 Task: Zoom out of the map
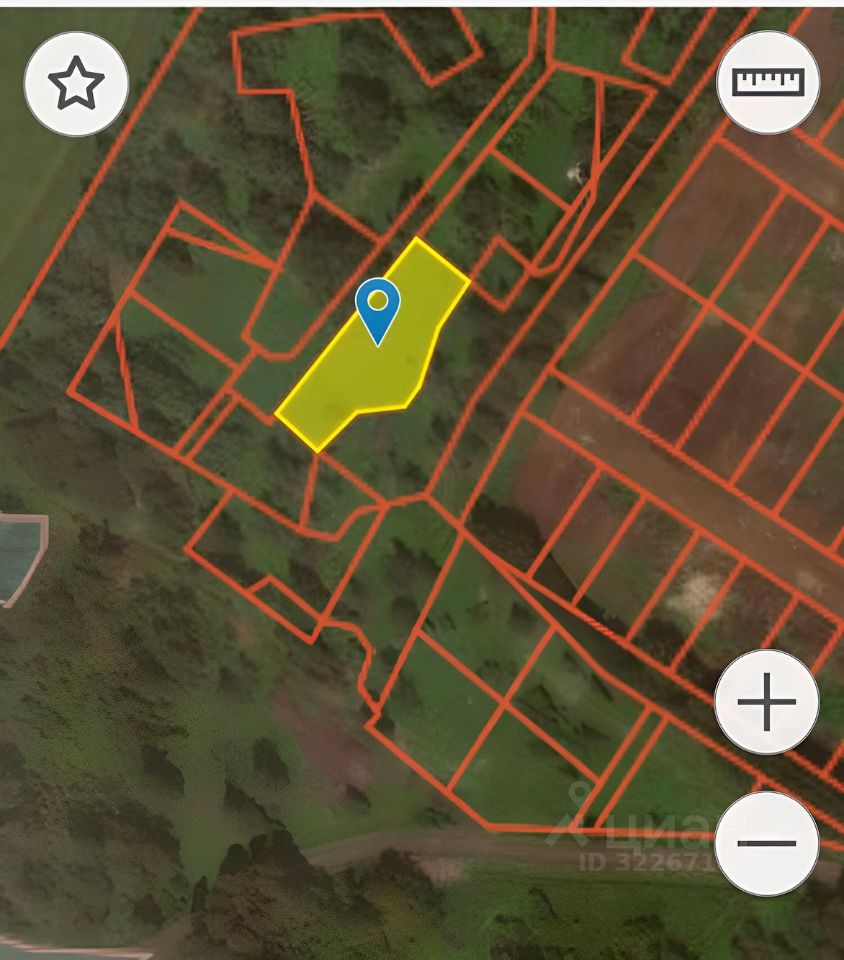click(767, 843)
